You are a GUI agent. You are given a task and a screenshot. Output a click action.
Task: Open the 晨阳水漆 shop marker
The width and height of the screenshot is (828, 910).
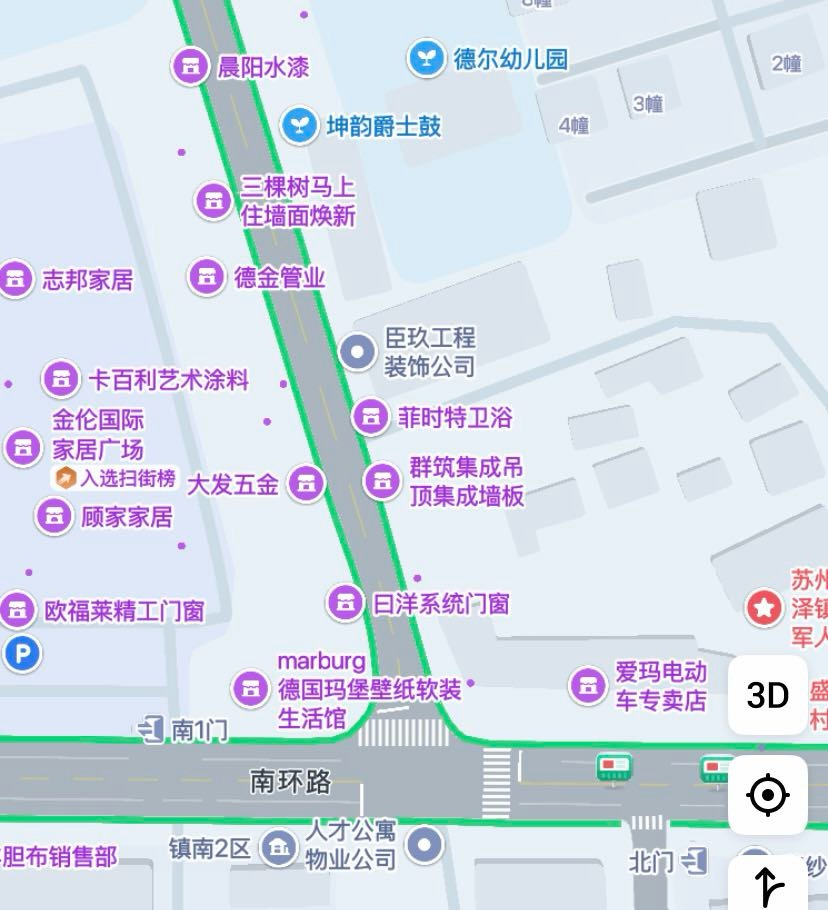pos(189,67)
